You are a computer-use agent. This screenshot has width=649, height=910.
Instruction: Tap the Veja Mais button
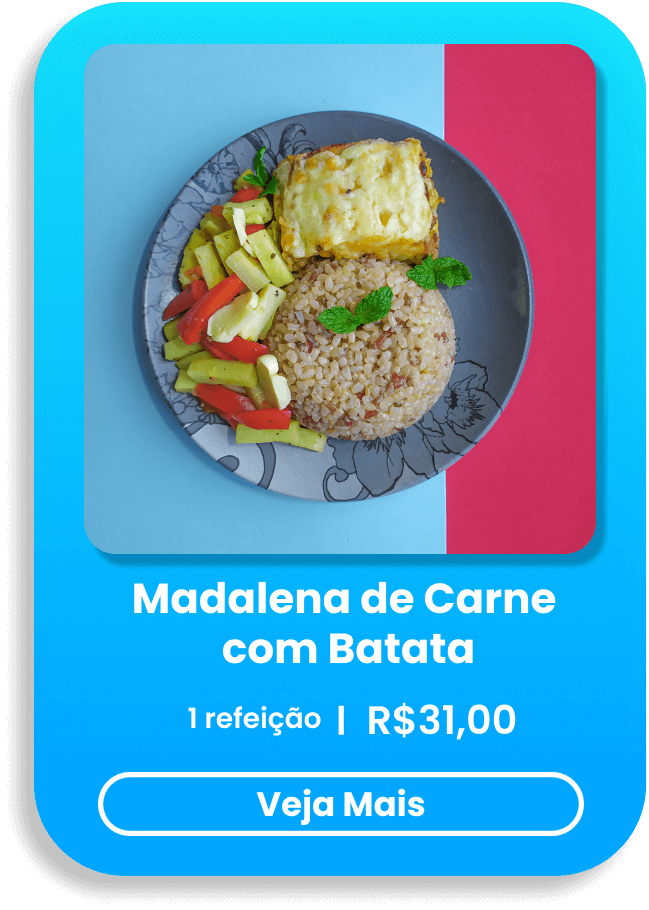tap(340, 804)
